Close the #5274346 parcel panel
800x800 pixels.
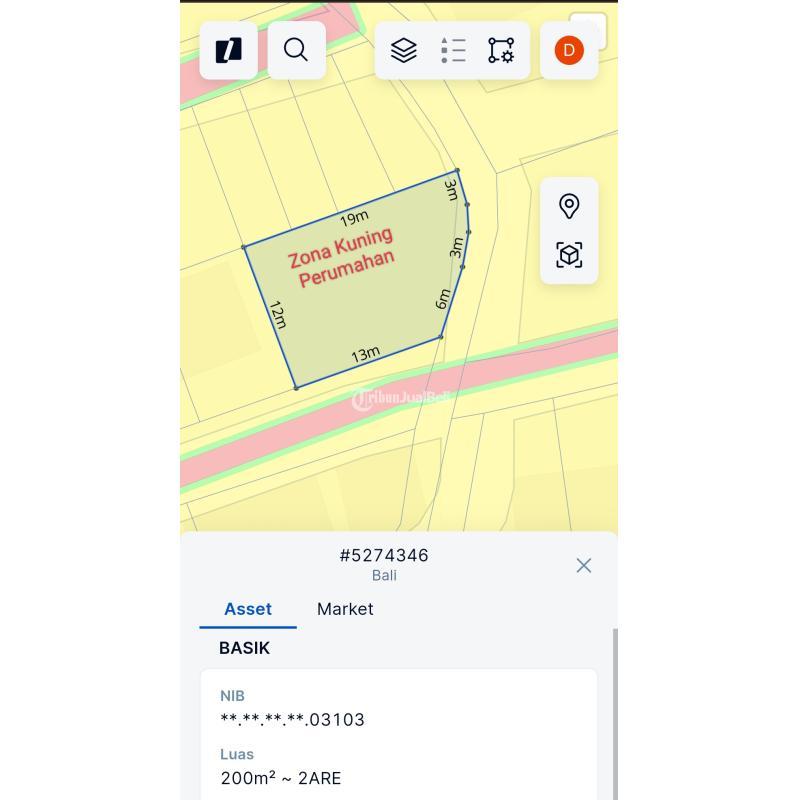(x=584, y=565)
